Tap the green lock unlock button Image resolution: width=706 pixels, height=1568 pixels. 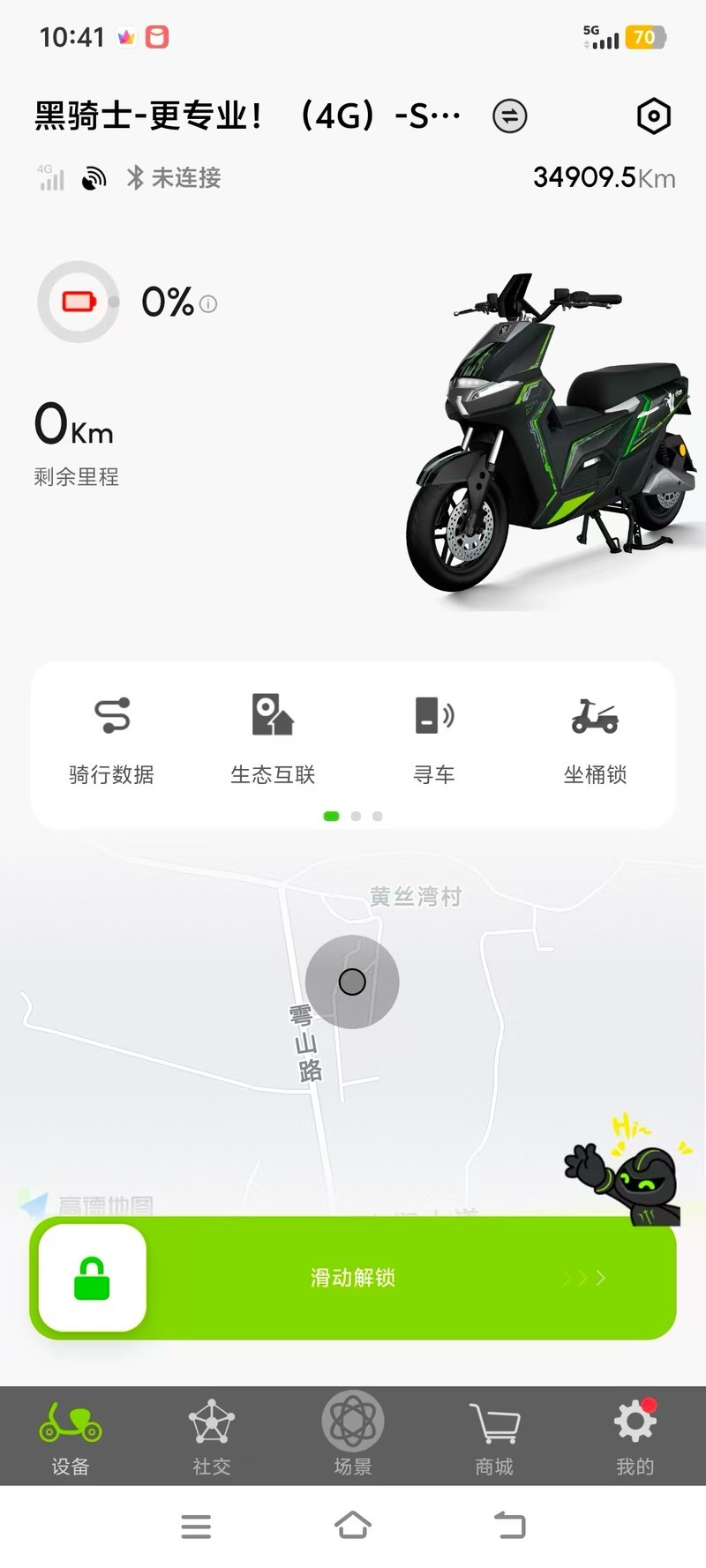[x=92, y=1278]
